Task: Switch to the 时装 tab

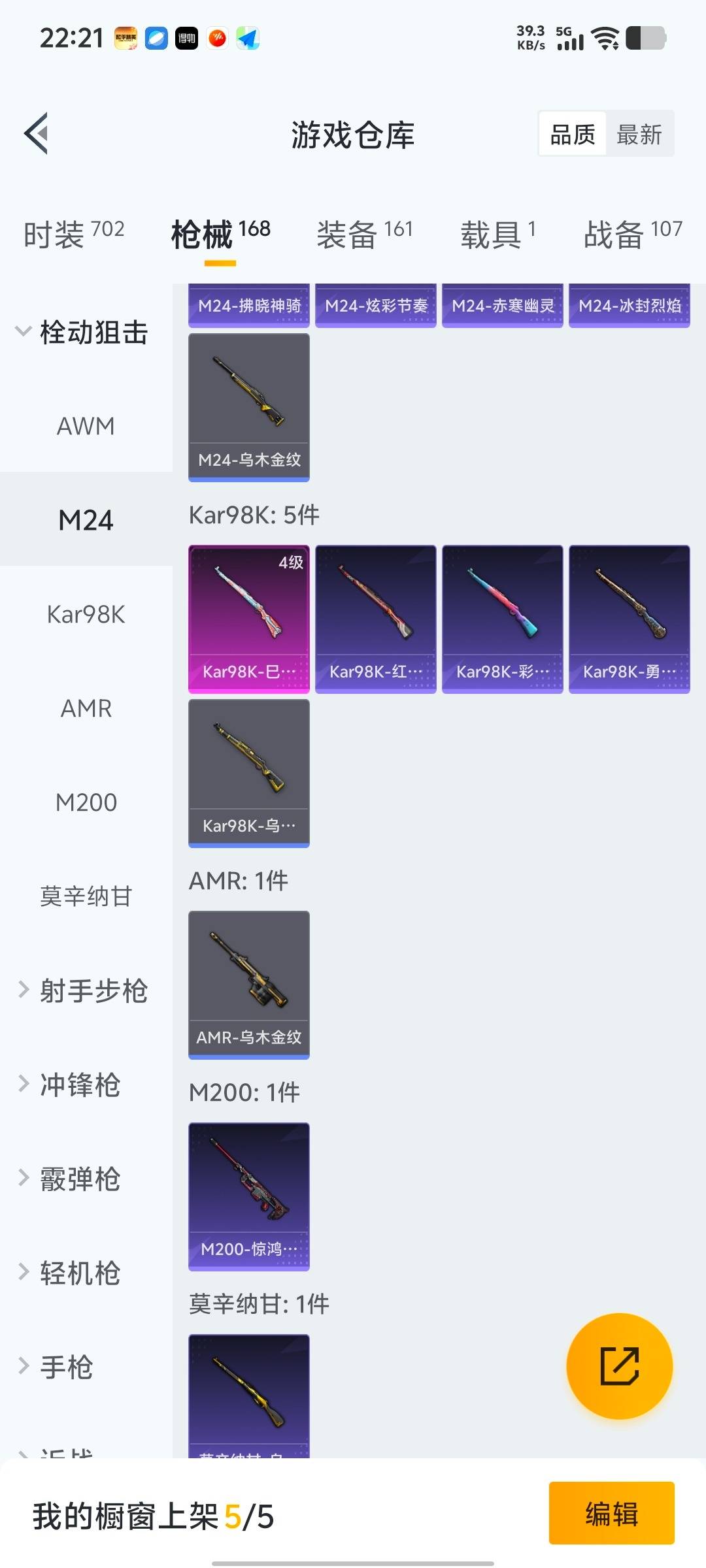Action: point(73,234)
